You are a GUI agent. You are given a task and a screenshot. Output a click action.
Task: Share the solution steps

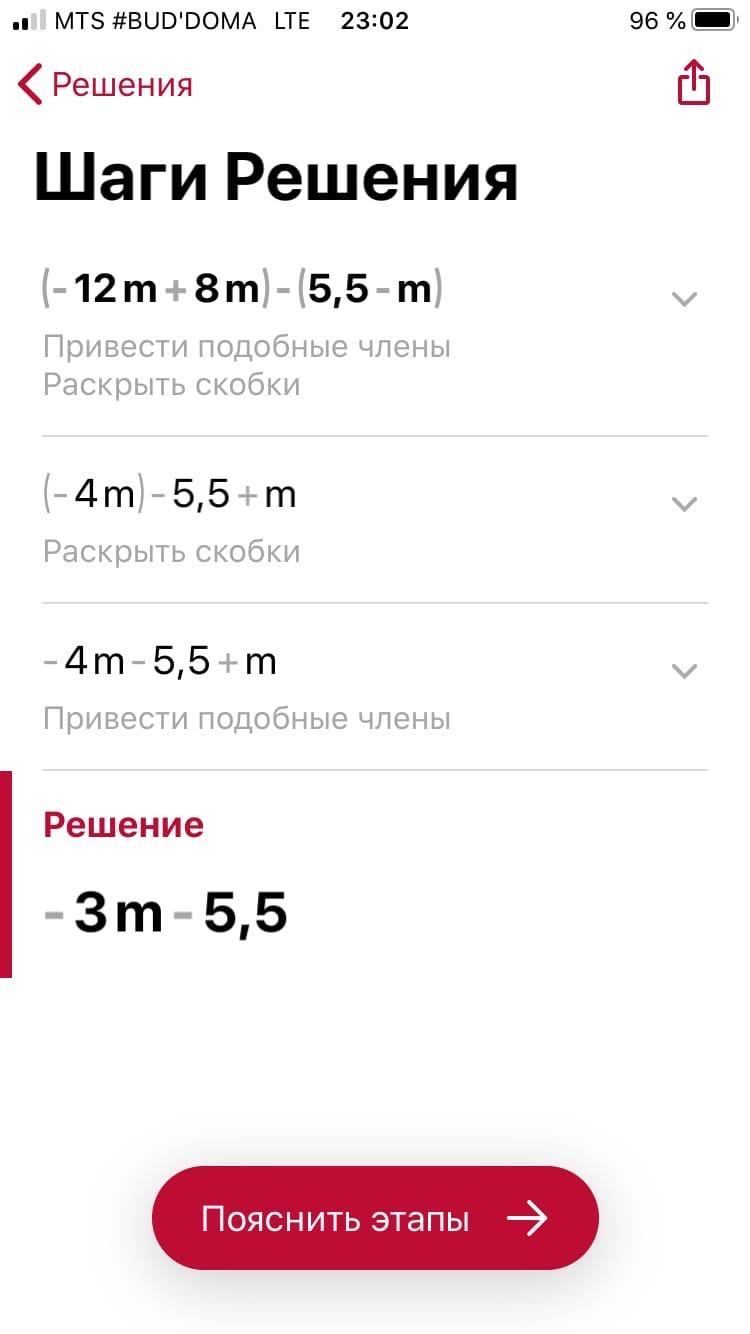tap(693, 82)
